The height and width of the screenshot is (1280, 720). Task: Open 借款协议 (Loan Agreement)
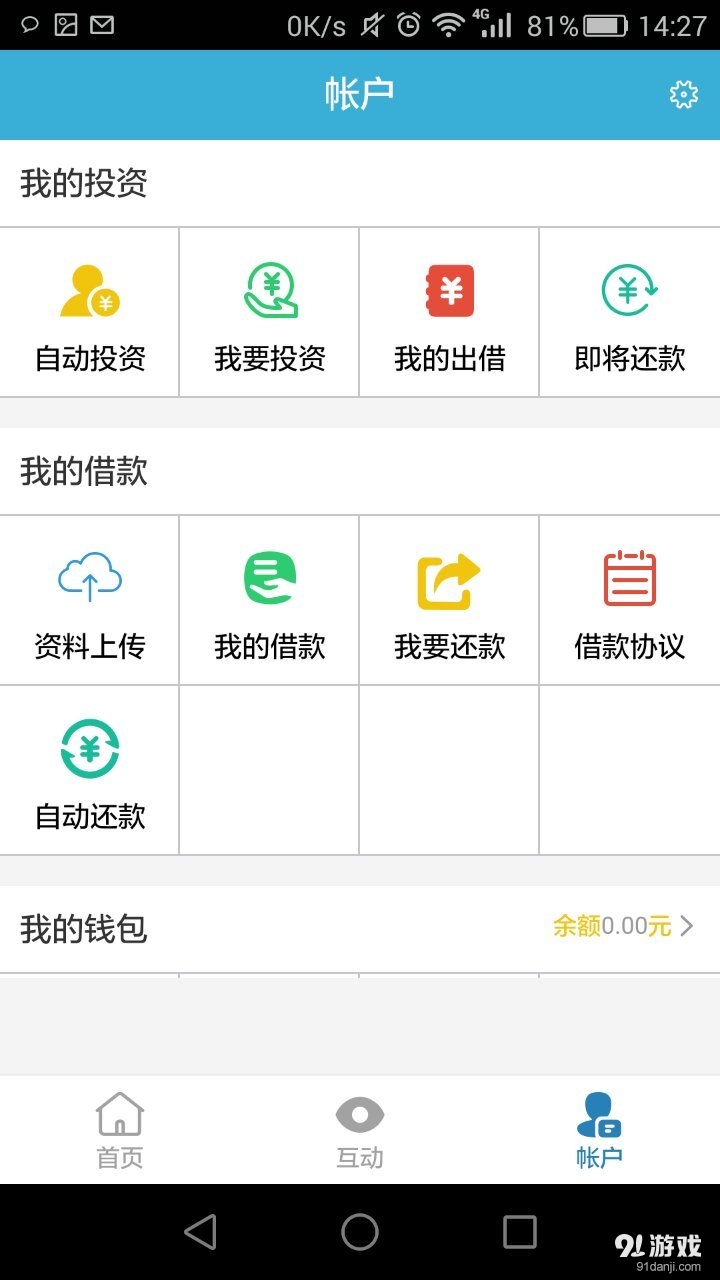(x=628, y=598)
